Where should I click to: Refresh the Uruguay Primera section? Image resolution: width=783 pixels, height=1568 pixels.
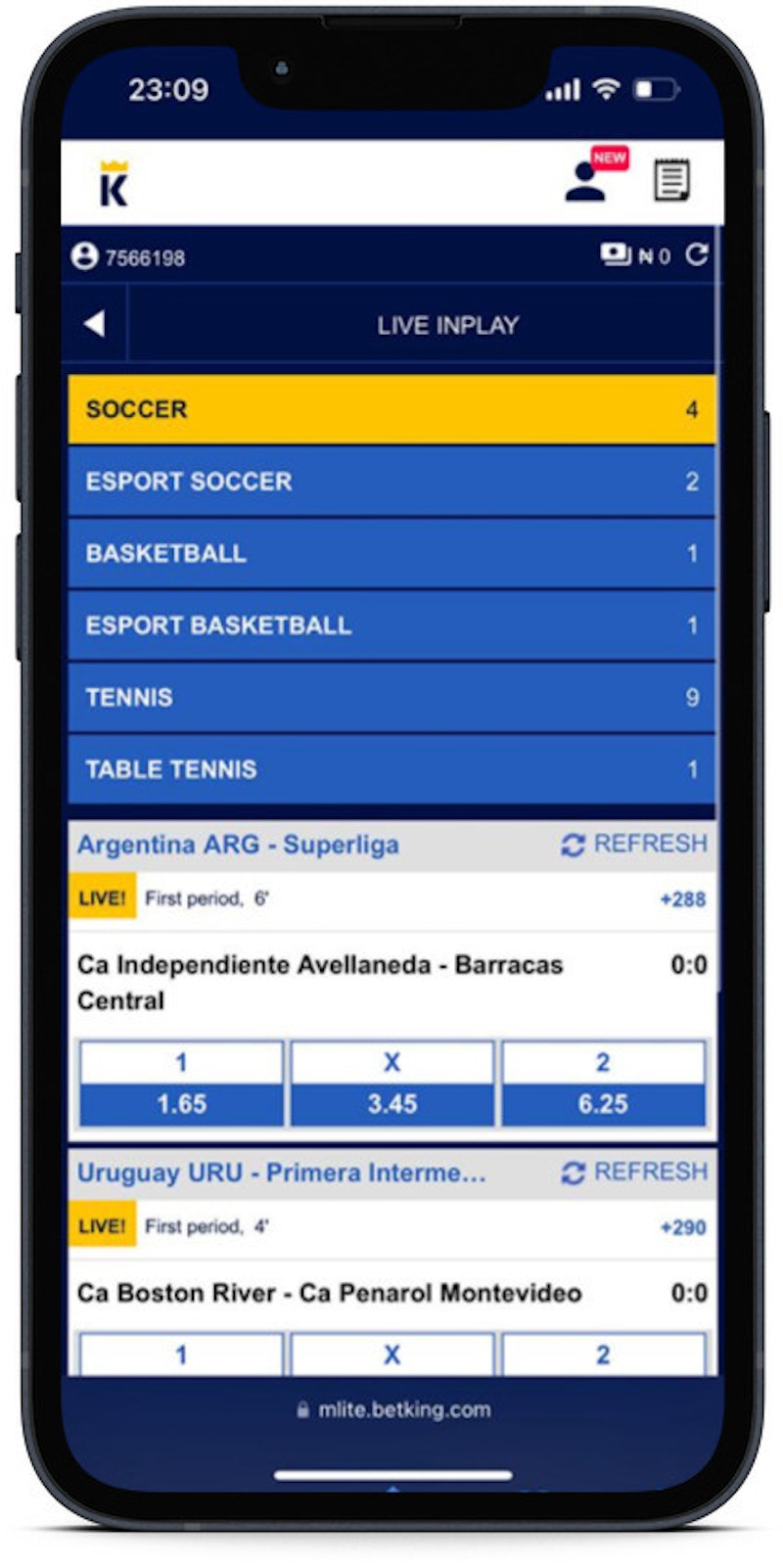point(634,1172)
